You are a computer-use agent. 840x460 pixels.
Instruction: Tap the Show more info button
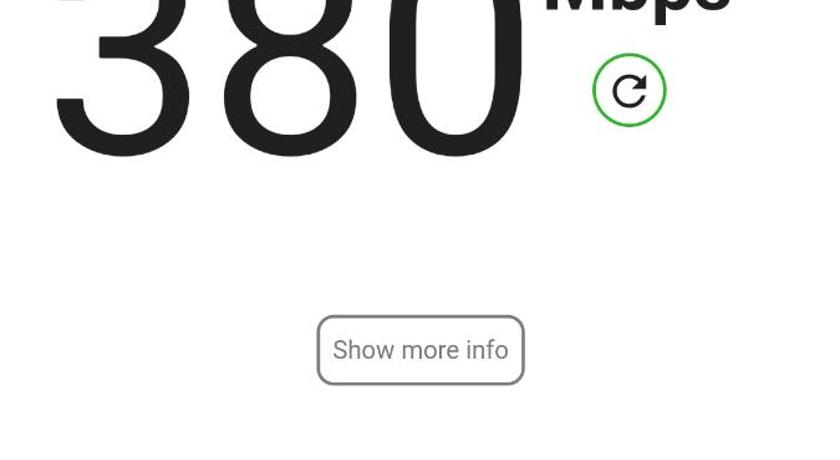point(420,350)
